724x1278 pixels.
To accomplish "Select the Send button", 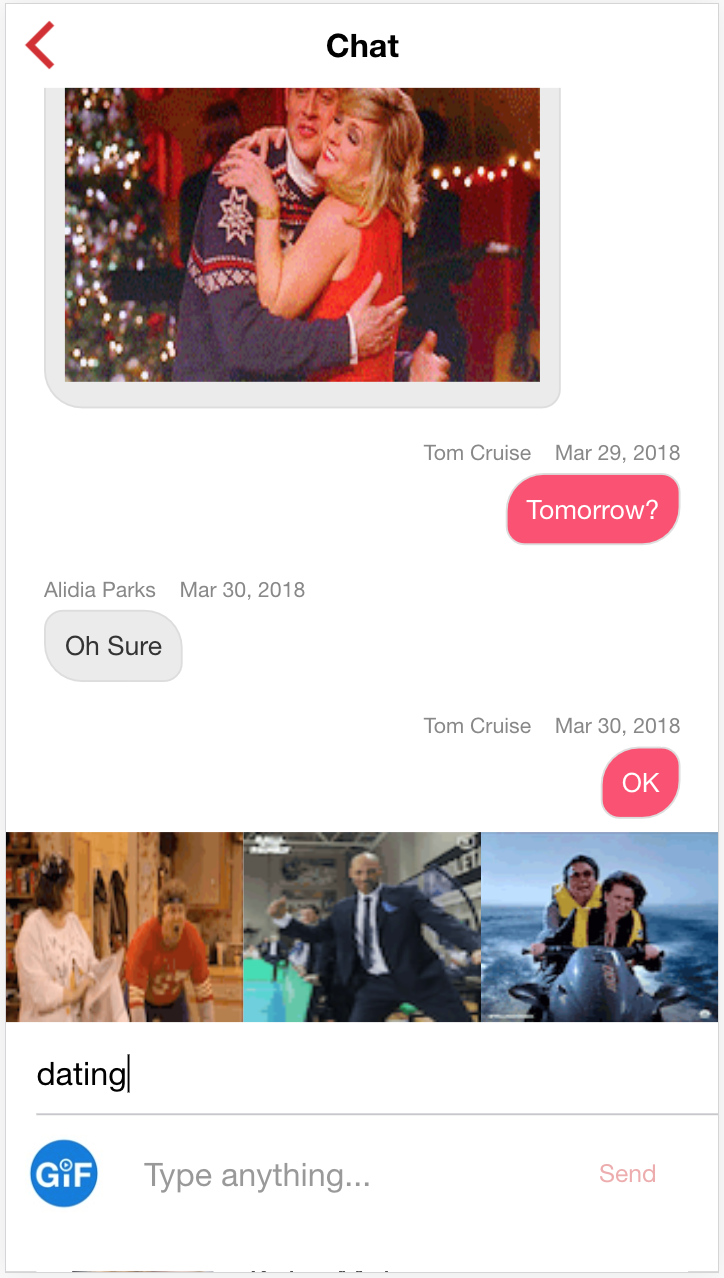I will [627, 1174].
